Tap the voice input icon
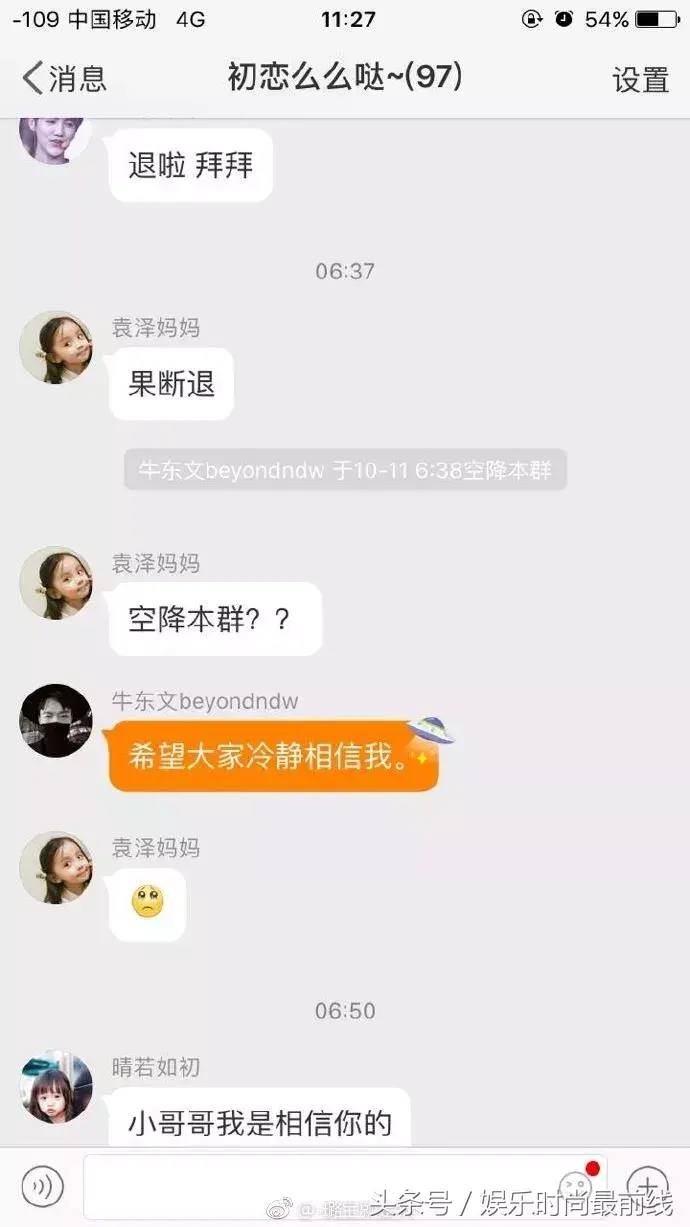 coord(42,1186)
